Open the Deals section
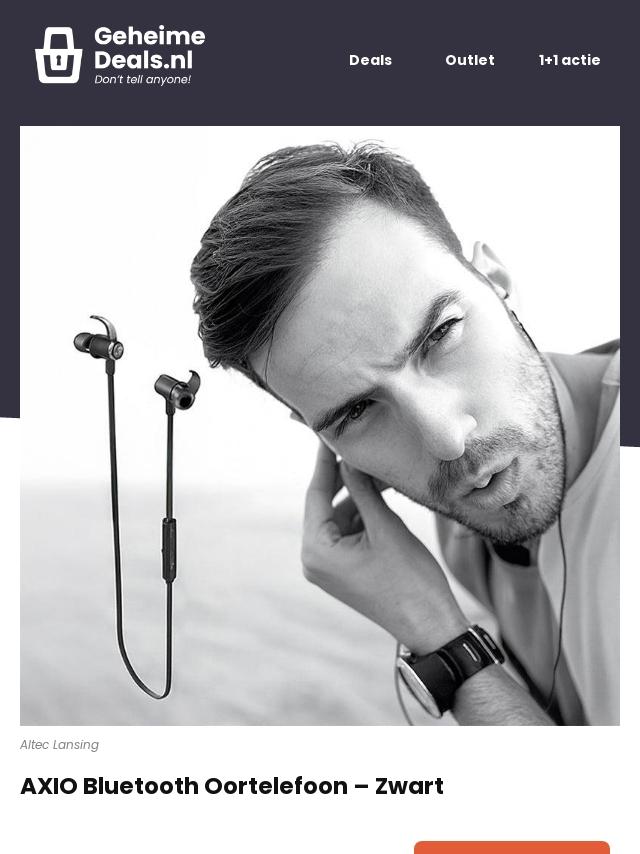Screen dimensions: 640x854 click(370, 60)
